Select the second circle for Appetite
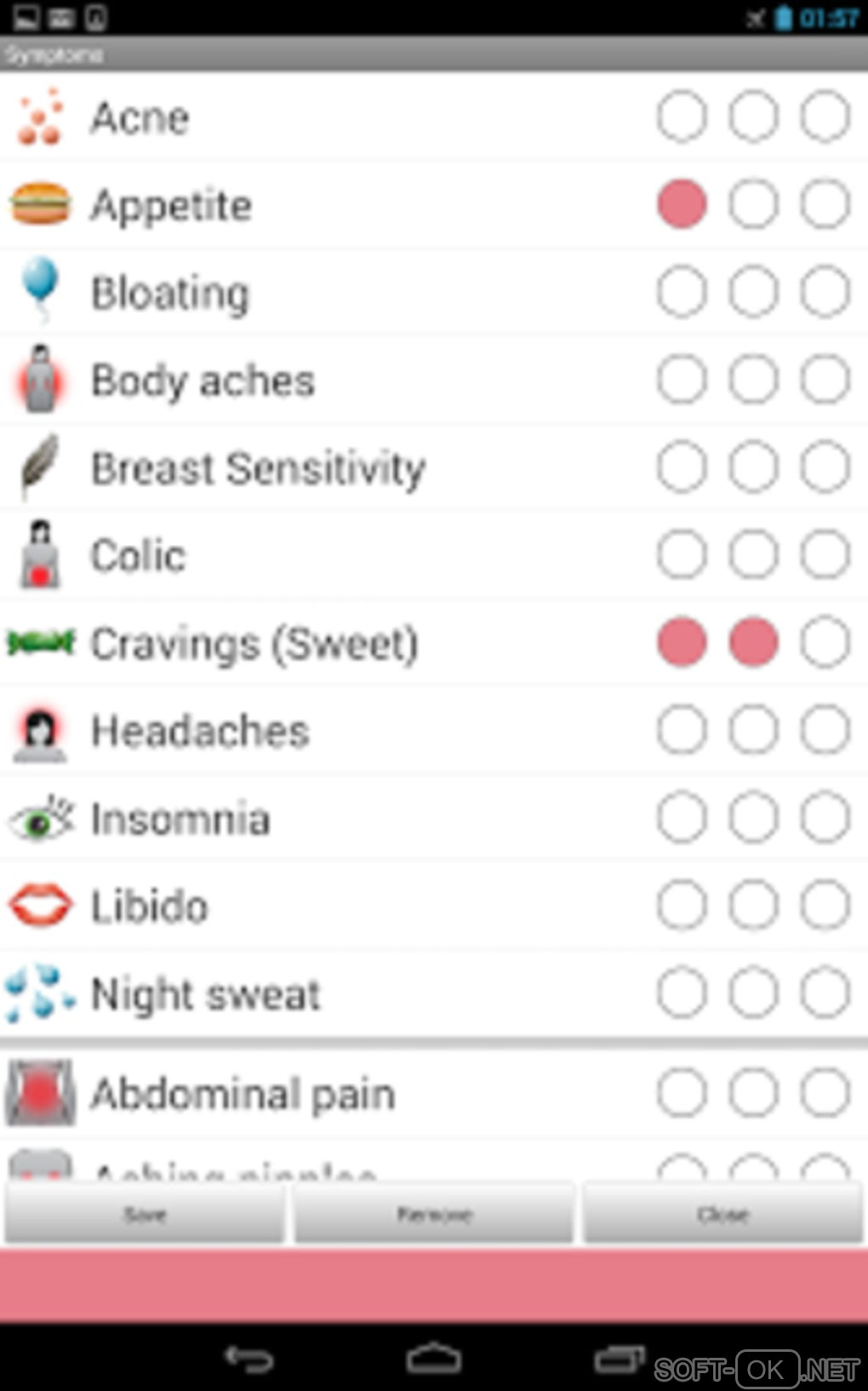The image size is (868, 1391). [x=753, y=204]
